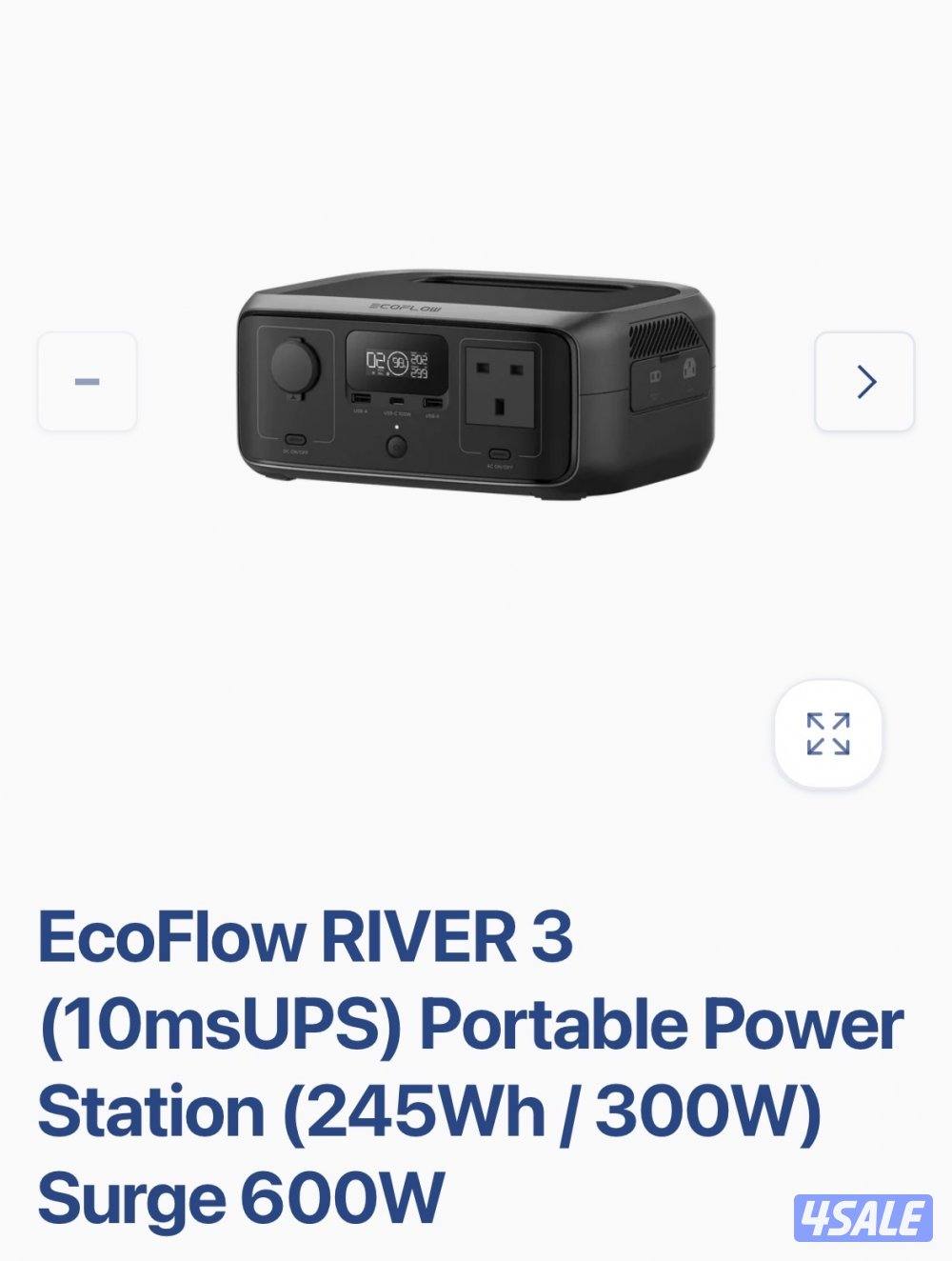Click the right-pointing carousel chevron
Viewport: 952px width, 1261px height.
point(864,380)
